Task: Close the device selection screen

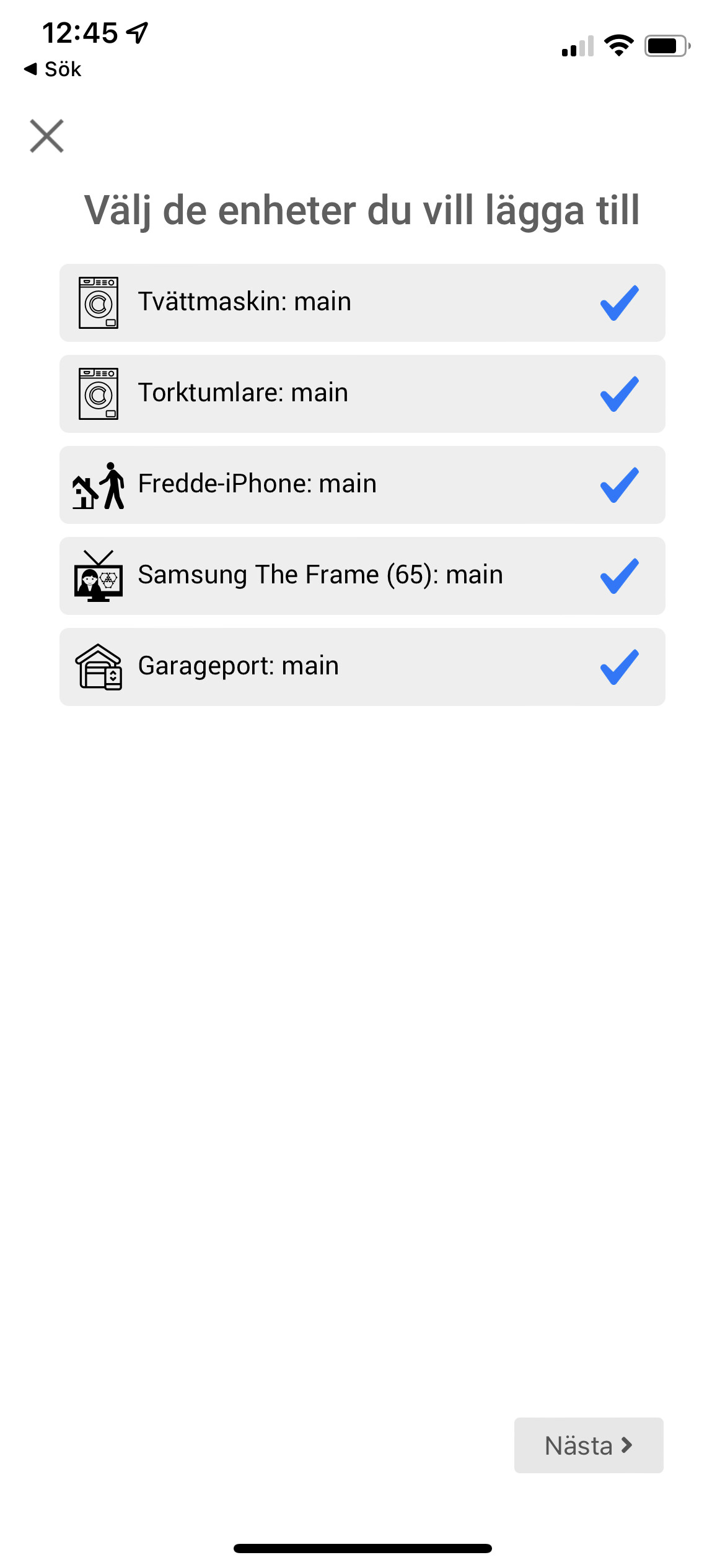Action: (x=46, y=136)
